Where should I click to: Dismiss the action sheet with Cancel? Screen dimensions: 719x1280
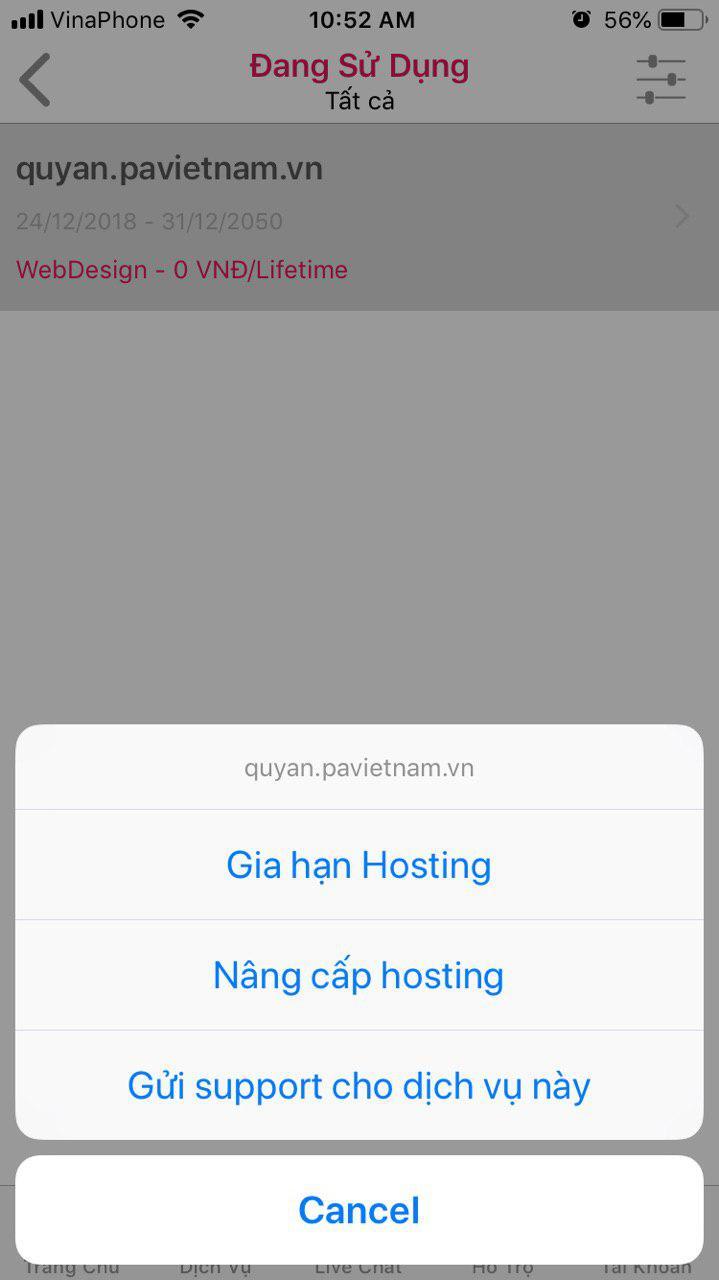[x=359, y=1210]
